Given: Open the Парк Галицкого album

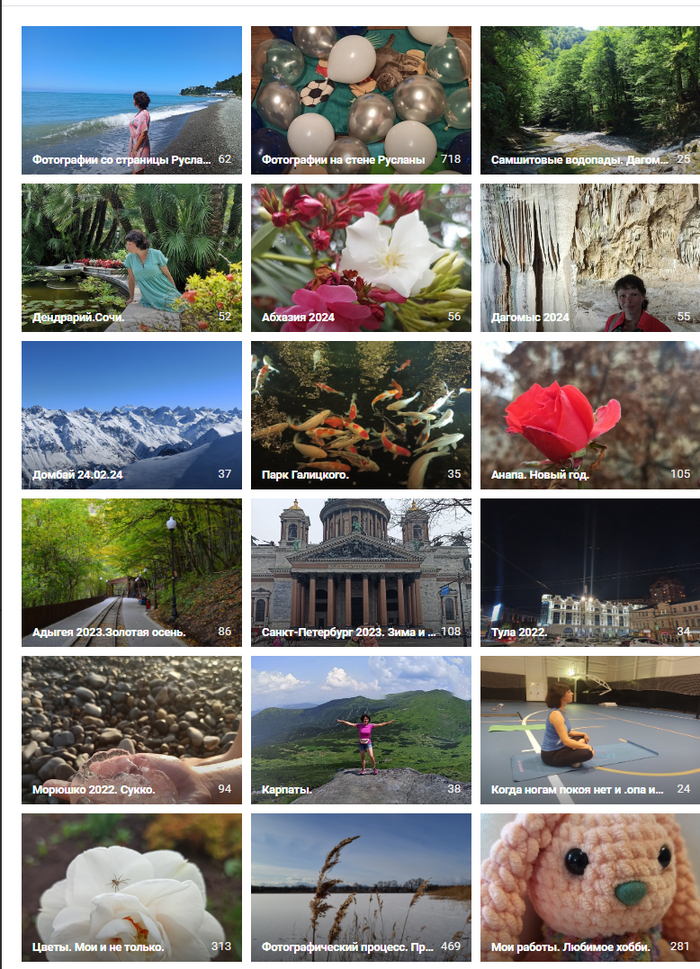Looking at the screenshot, I should tap(361, 415).
